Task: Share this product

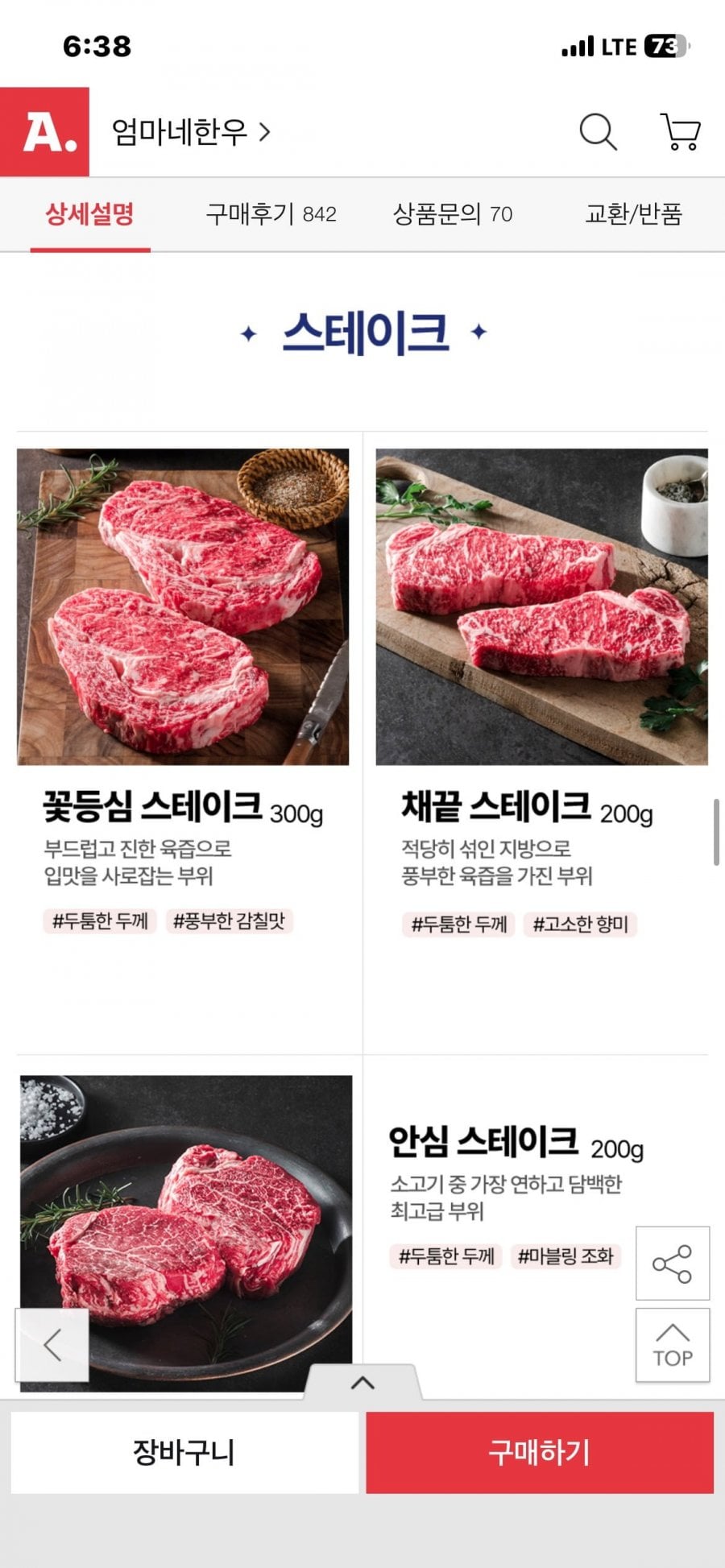Action: (673, 1264)
